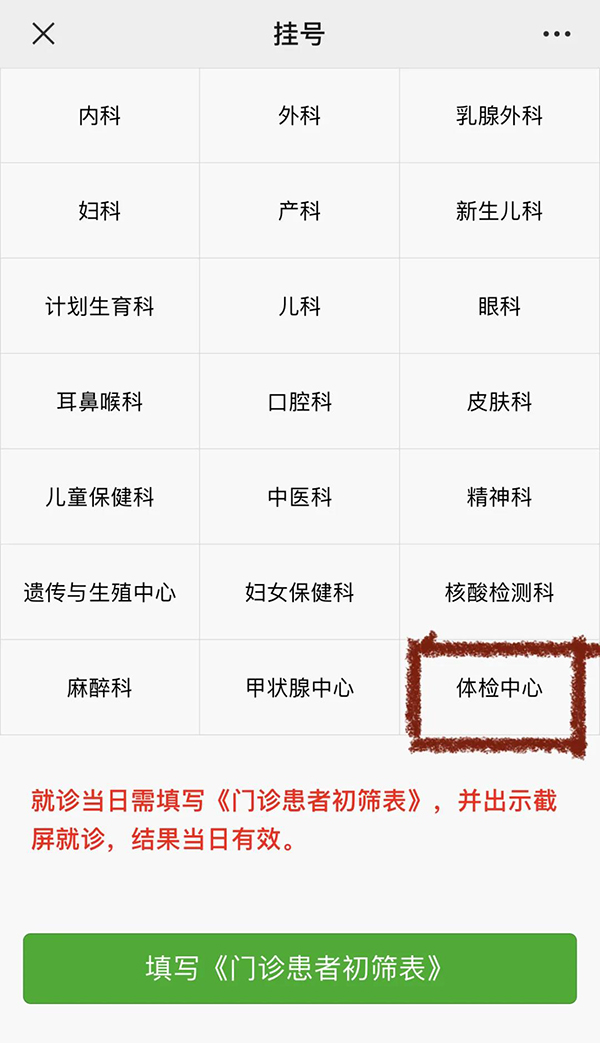The image size is (600, 1043).
Task: Select 中医科 department
Action: pyautogui.click(x=300, y=497)
